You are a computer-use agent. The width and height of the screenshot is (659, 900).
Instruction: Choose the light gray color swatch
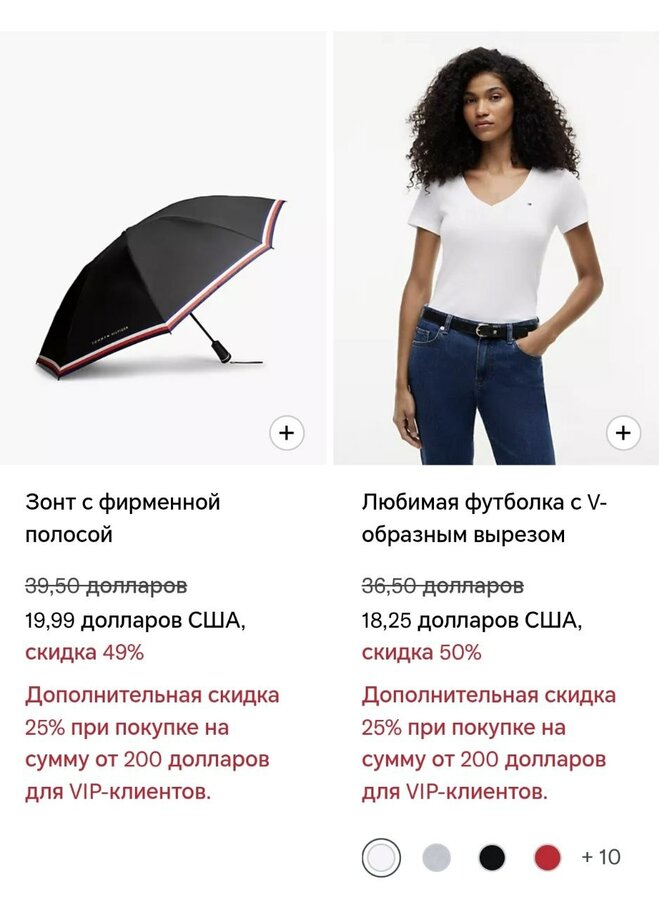[436, 858]
